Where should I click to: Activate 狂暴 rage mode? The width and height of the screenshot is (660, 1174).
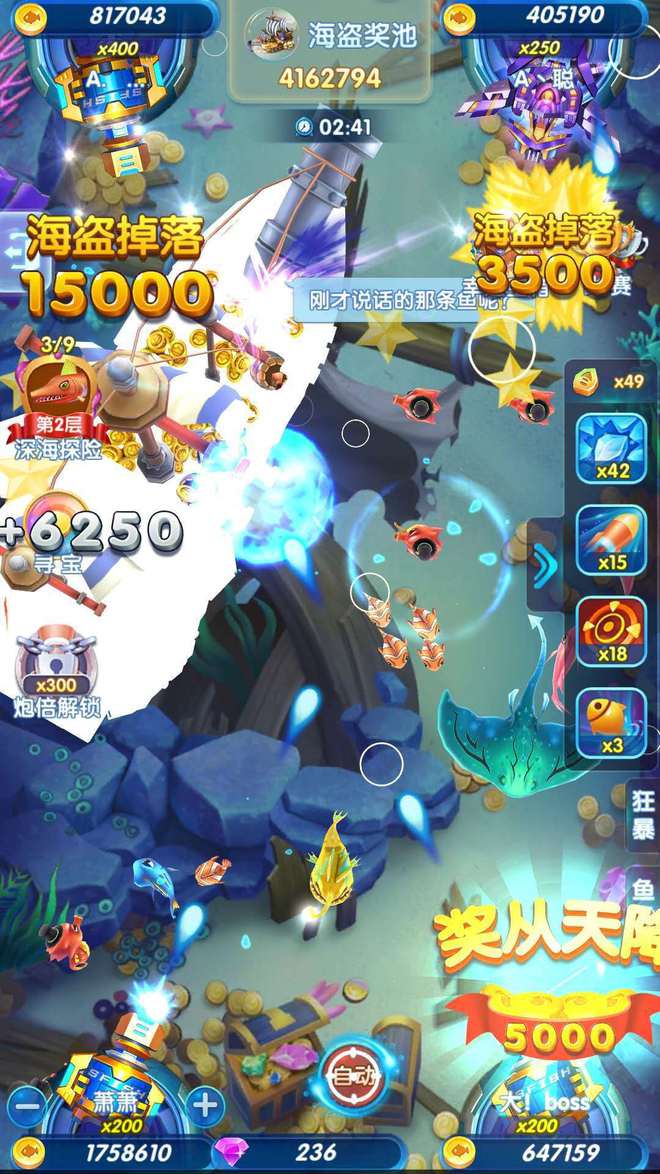coord(643,815)
